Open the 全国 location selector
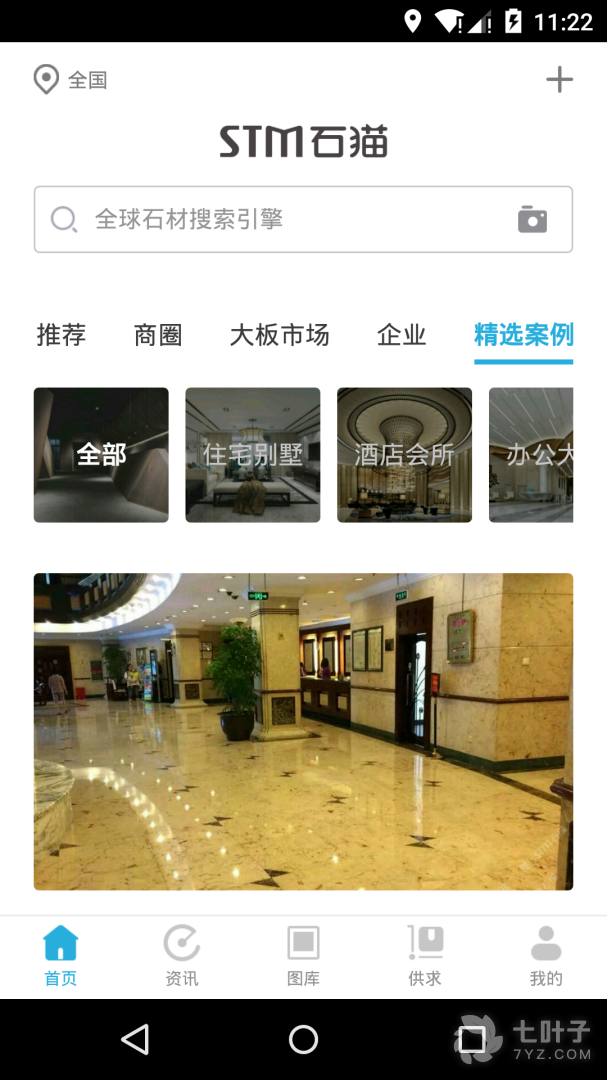The image size is (607, 1080). (70, 80)
